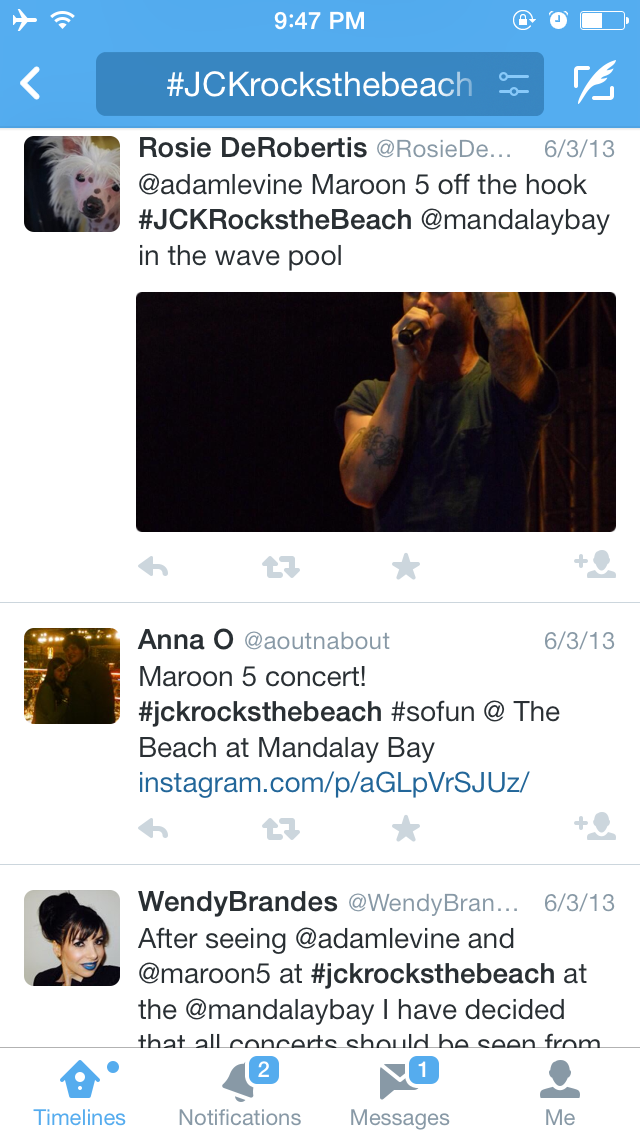640x1136 pixels.
Task: Follow Rosie DeRobertis via add-user icon
Action: [595, 565]
